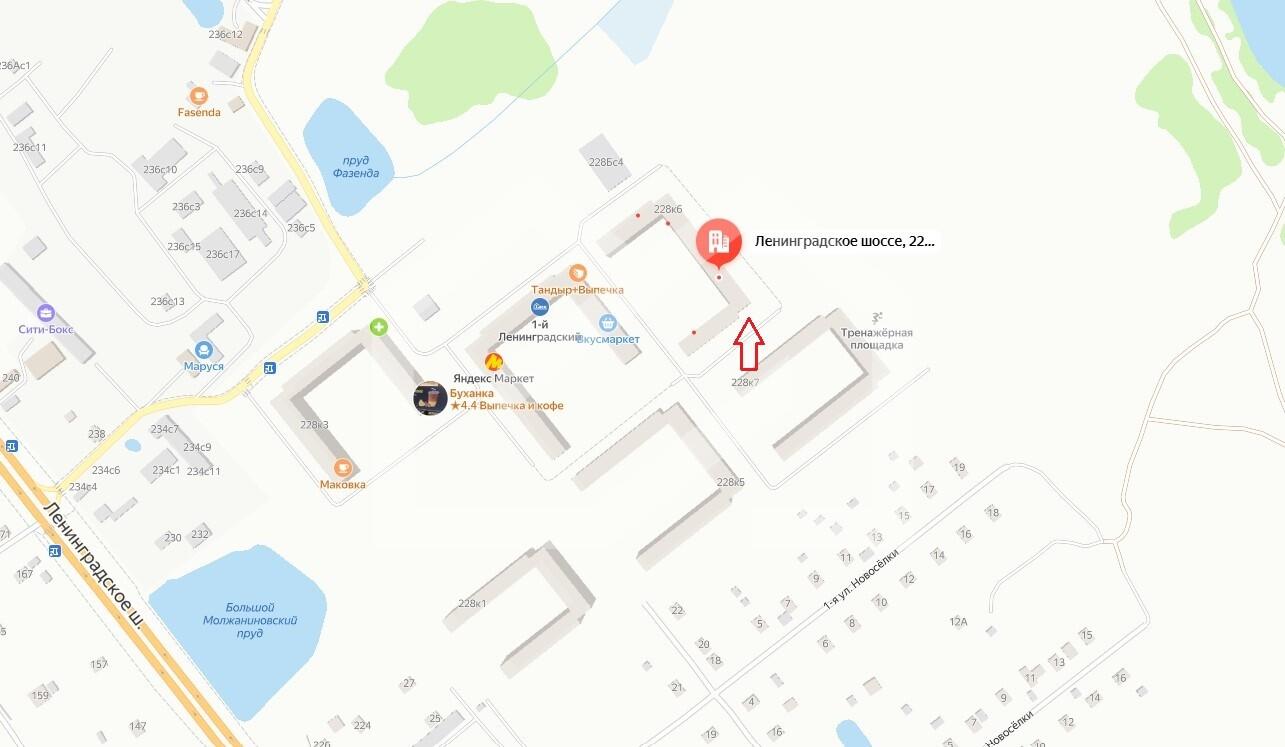
Task: Open the Fasenda cafe marker
Action: coord(199,96)
